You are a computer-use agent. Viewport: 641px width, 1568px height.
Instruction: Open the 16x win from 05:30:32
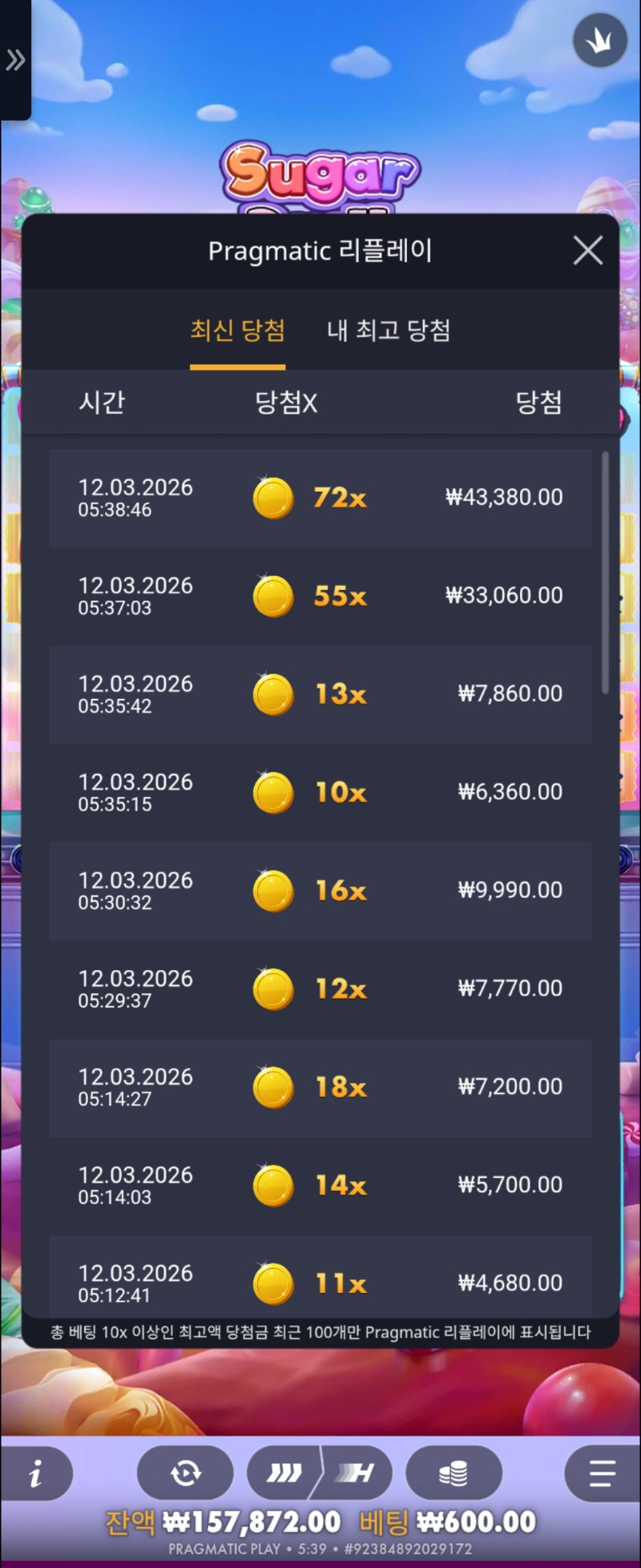pyautogui.click(x=320, y=891)
